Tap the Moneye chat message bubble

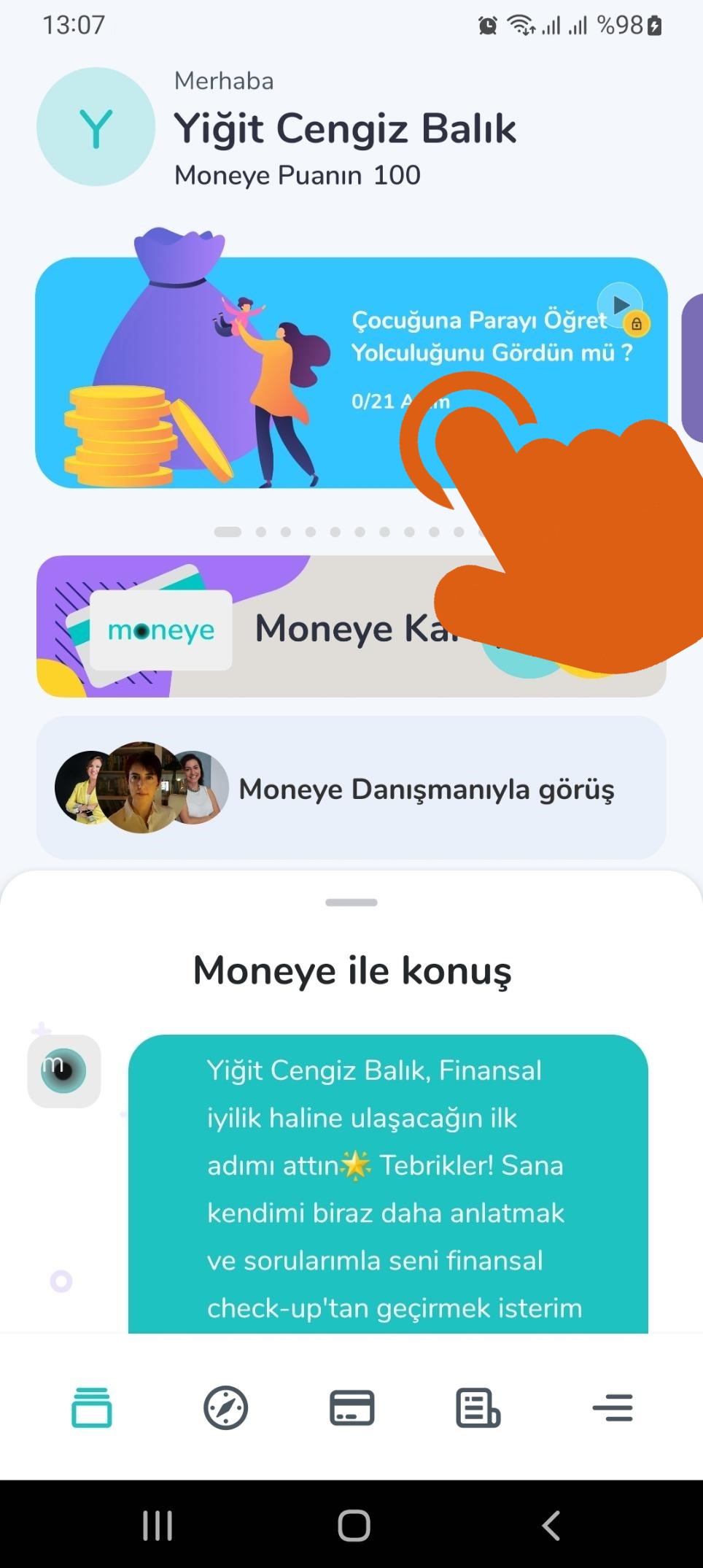[388, 1183]
